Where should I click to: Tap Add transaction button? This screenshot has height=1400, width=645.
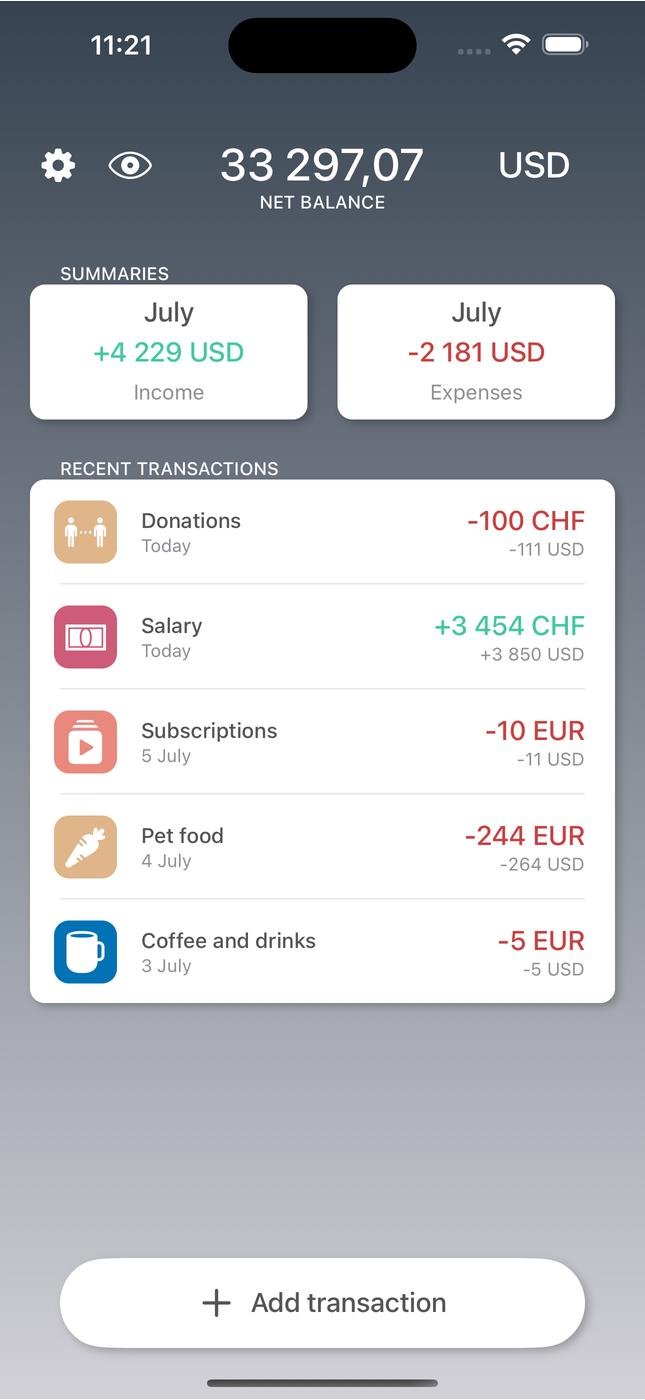click(323, 1303)
